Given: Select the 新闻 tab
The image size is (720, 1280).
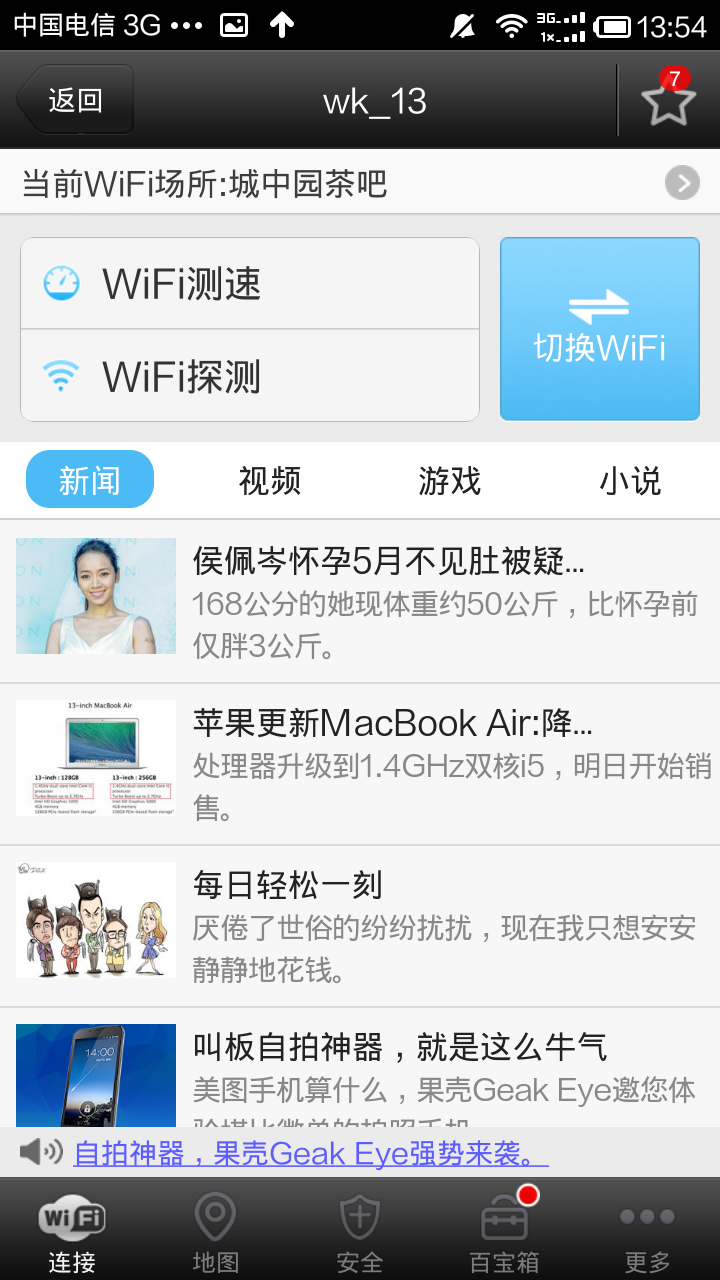Looking at the screenshot, I should (90, 480).
